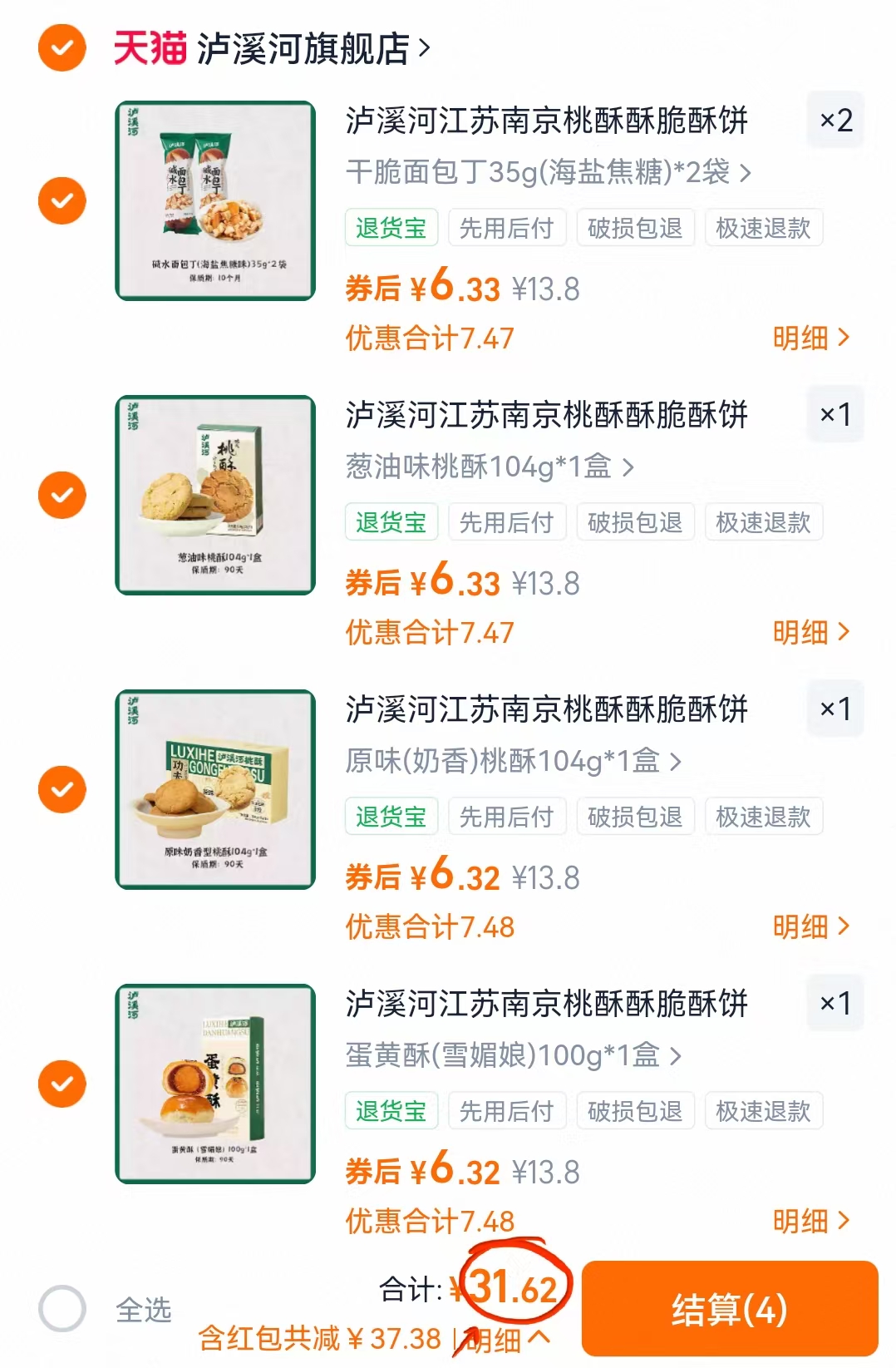Open spec link 干脆面包丁35g(海盐焦糖)*2袋
The height and width of the screenshot is (1368, 896).
(540, 171)
